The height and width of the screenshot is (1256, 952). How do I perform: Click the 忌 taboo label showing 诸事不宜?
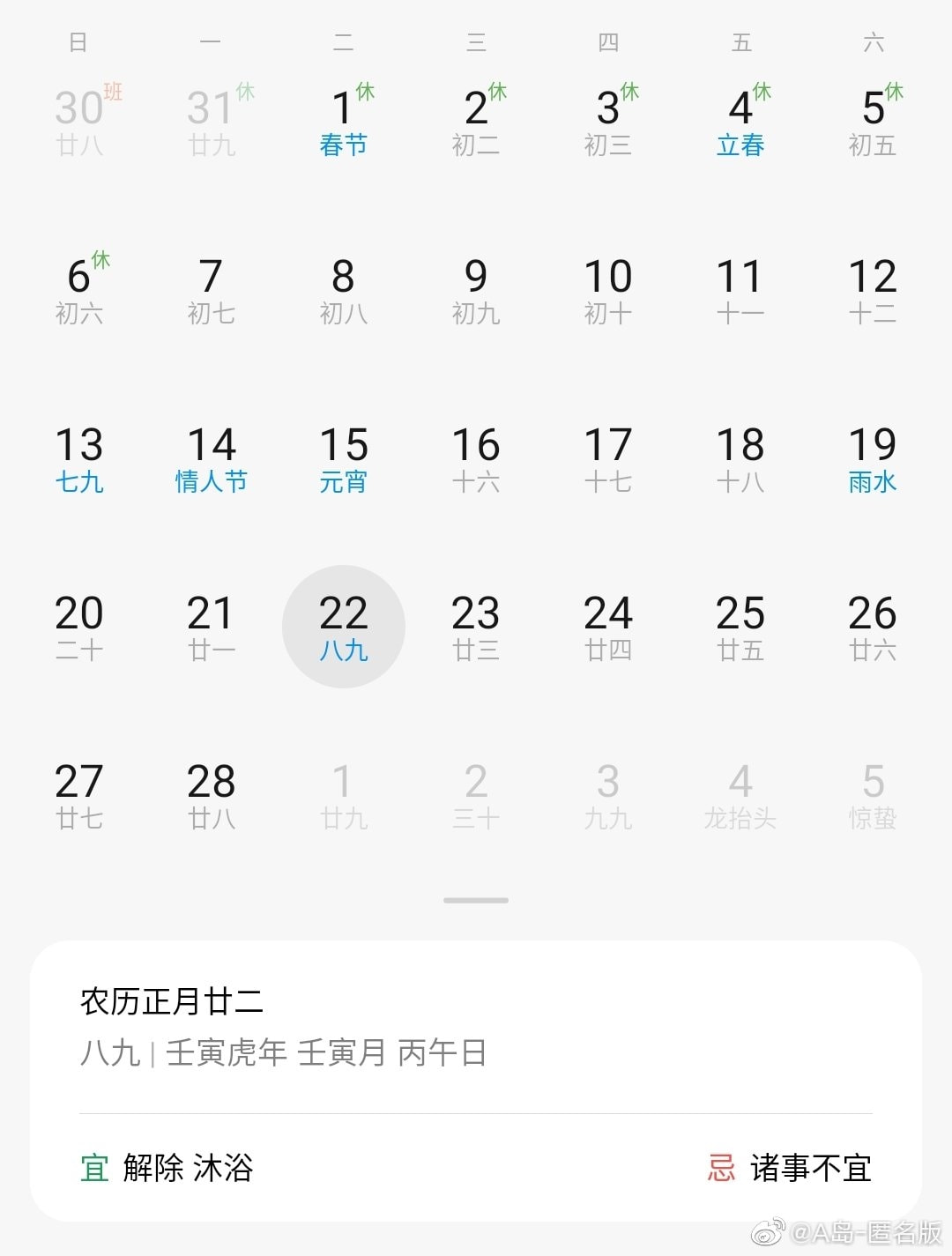tap(721, 1168)
